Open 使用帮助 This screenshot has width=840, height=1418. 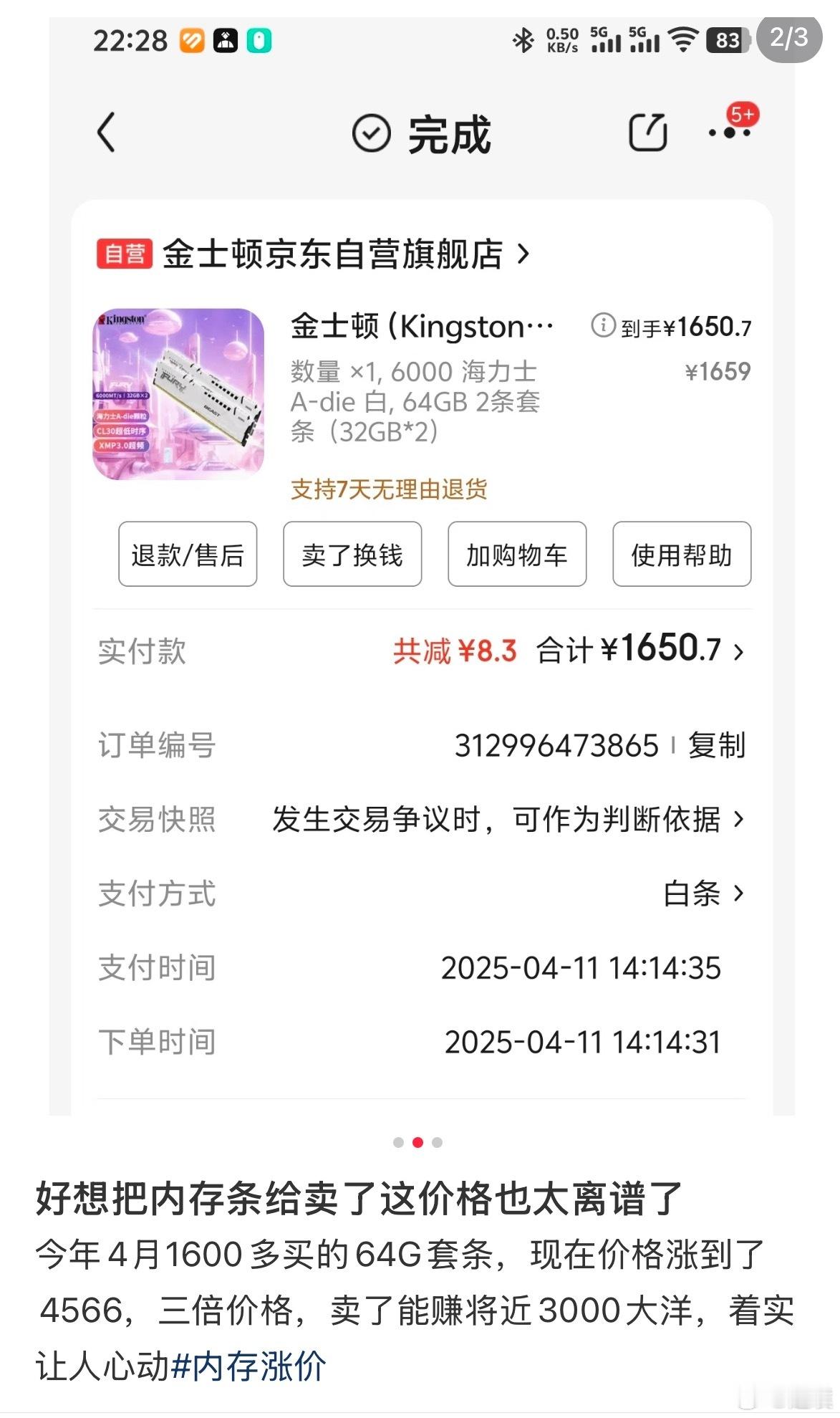click(x=680, y=554)
